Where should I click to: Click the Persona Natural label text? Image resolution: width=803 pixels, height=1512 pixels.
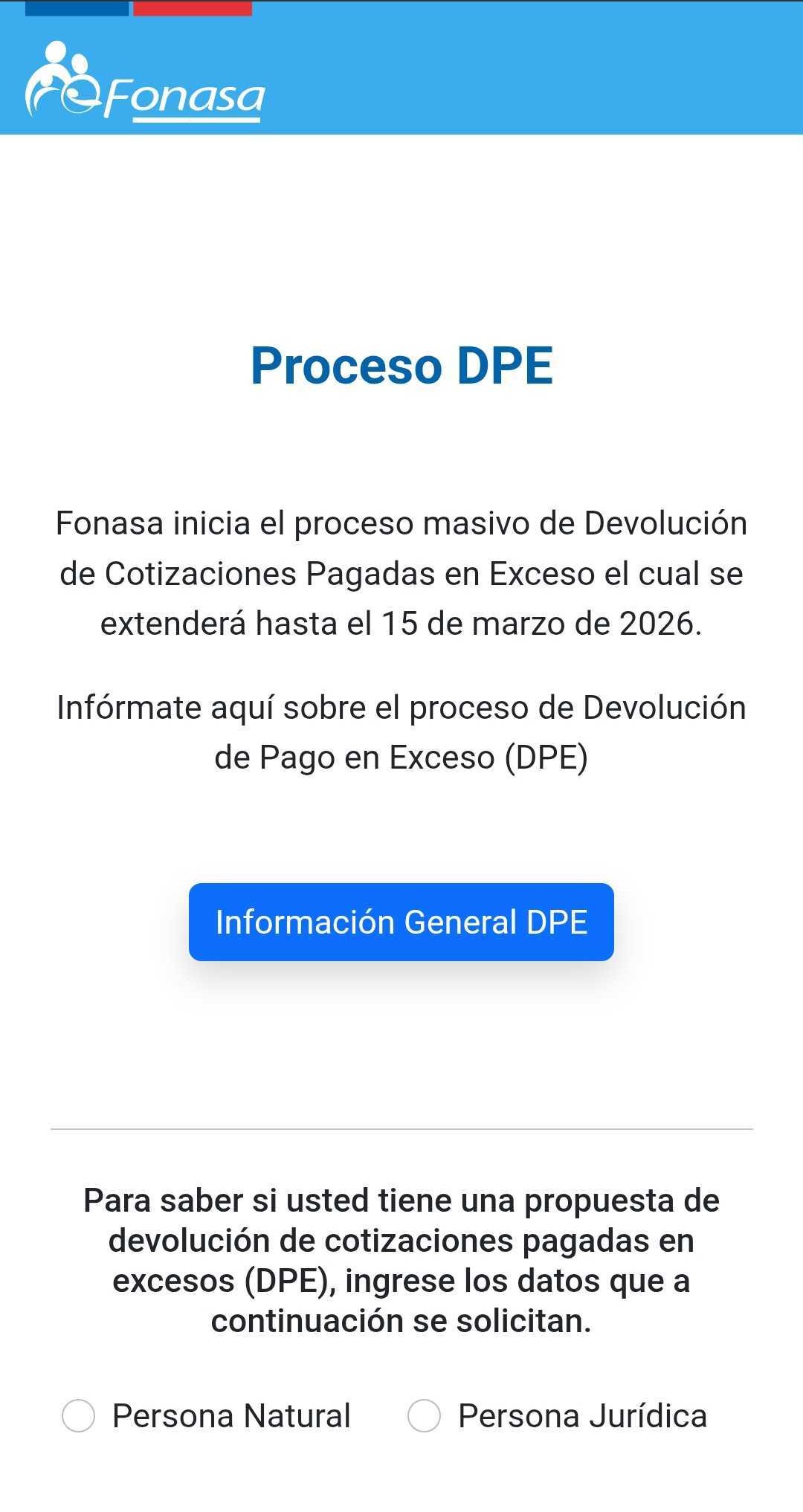coord(231,1415)
